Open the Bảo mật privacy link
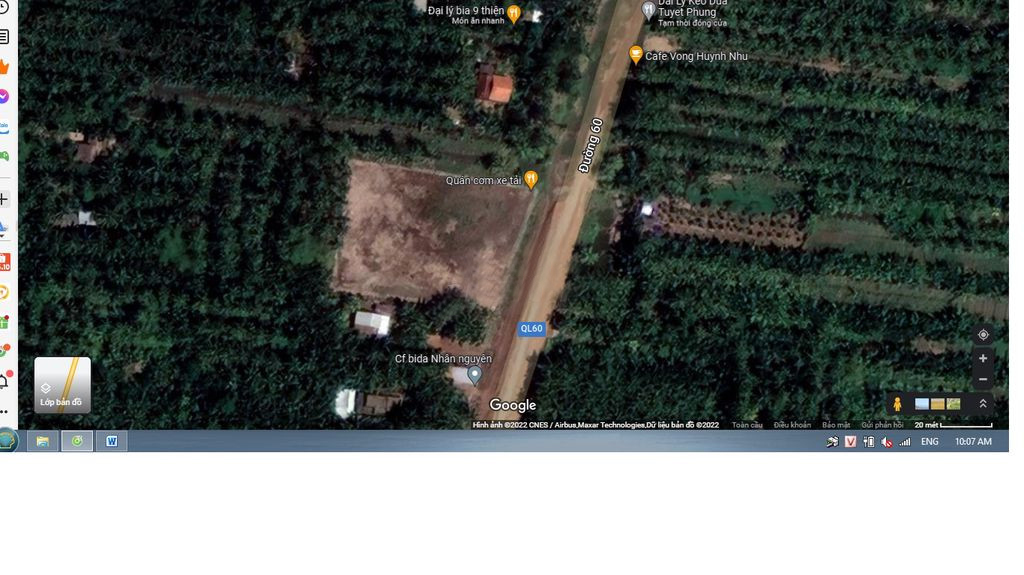The height and width of the screenshot is (575, 1024). pyautogui.click(x=836, y=425)
